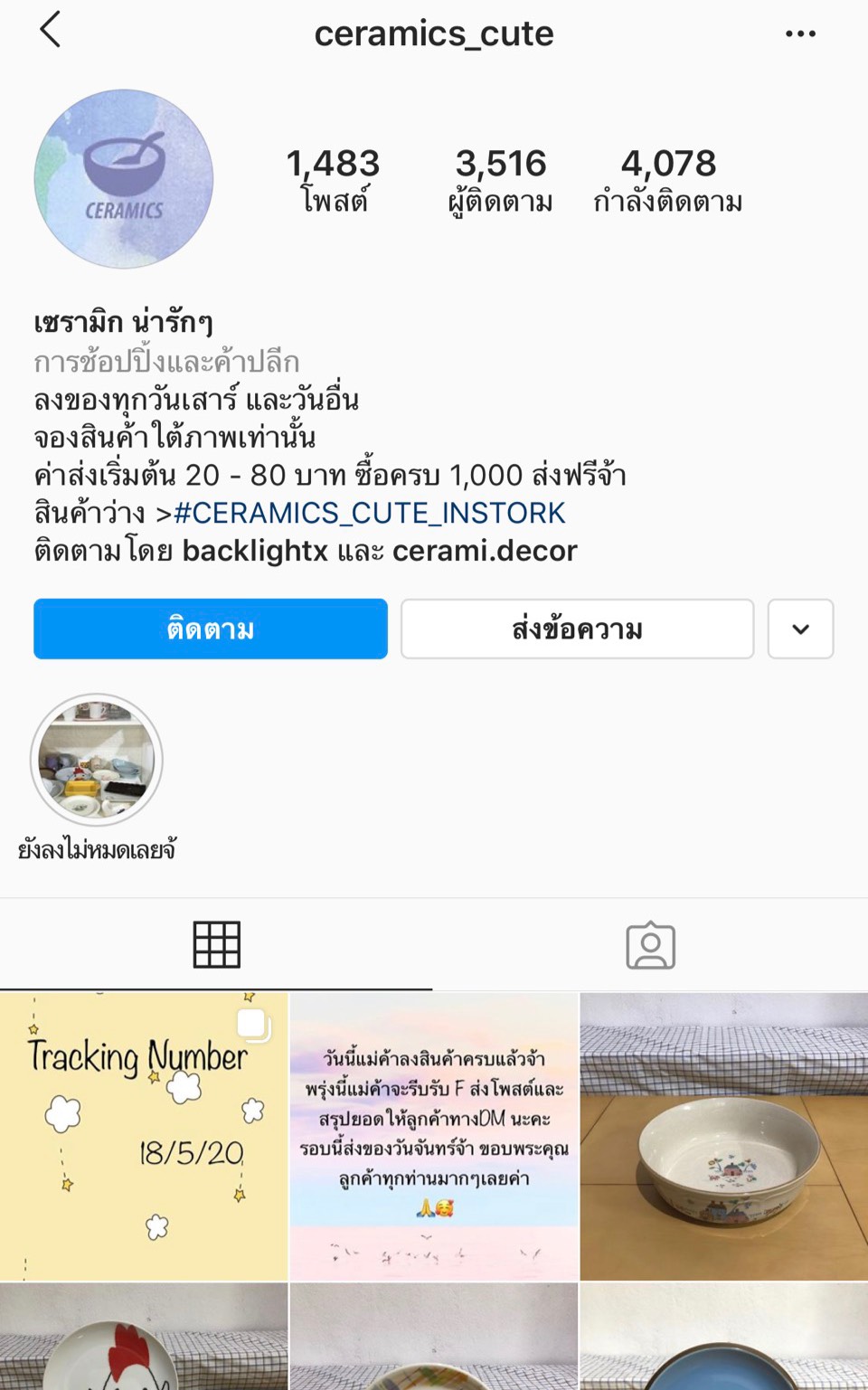Viewport: 868px width, 1390px height.
Task: Go back using the arrow icon
Action: (51, 31)
